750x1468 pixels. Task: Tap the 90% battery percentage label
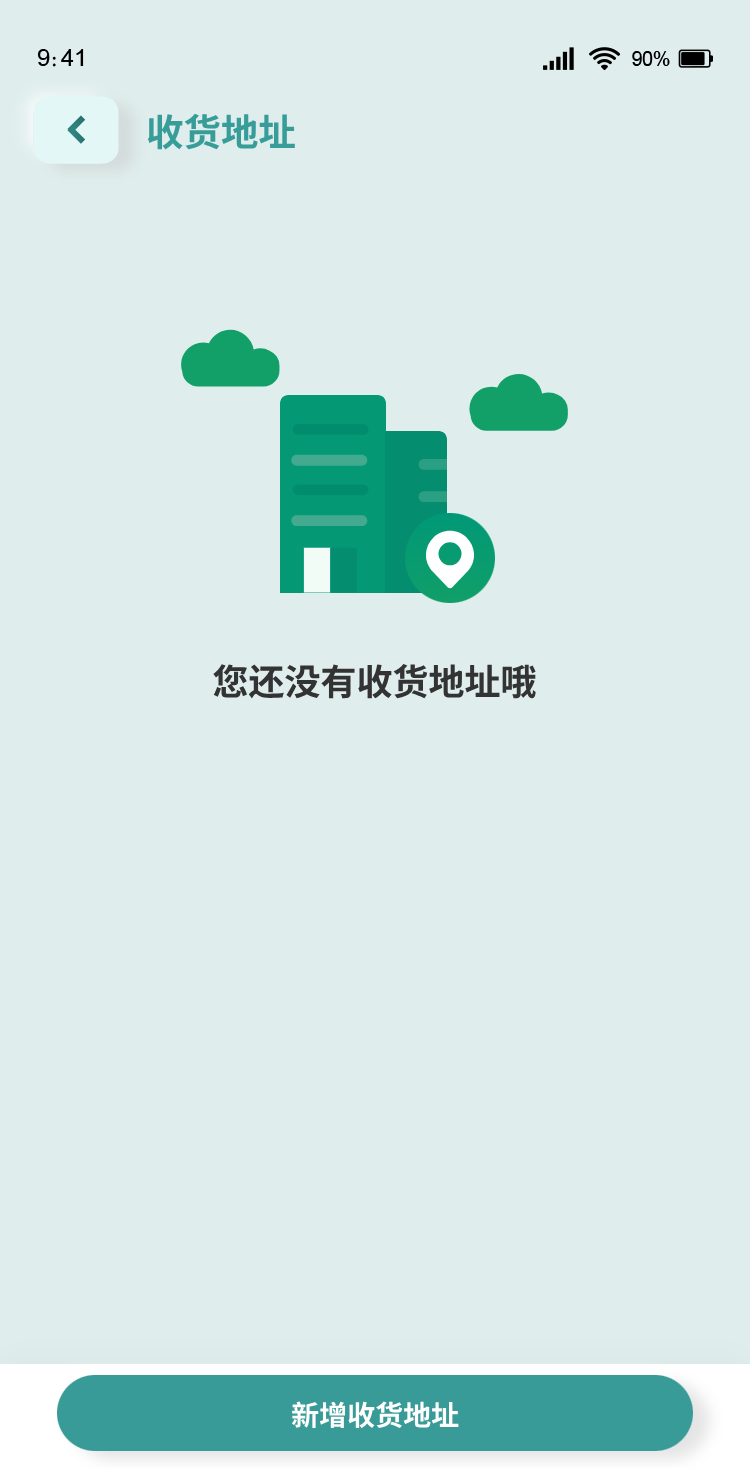point(652,60)
